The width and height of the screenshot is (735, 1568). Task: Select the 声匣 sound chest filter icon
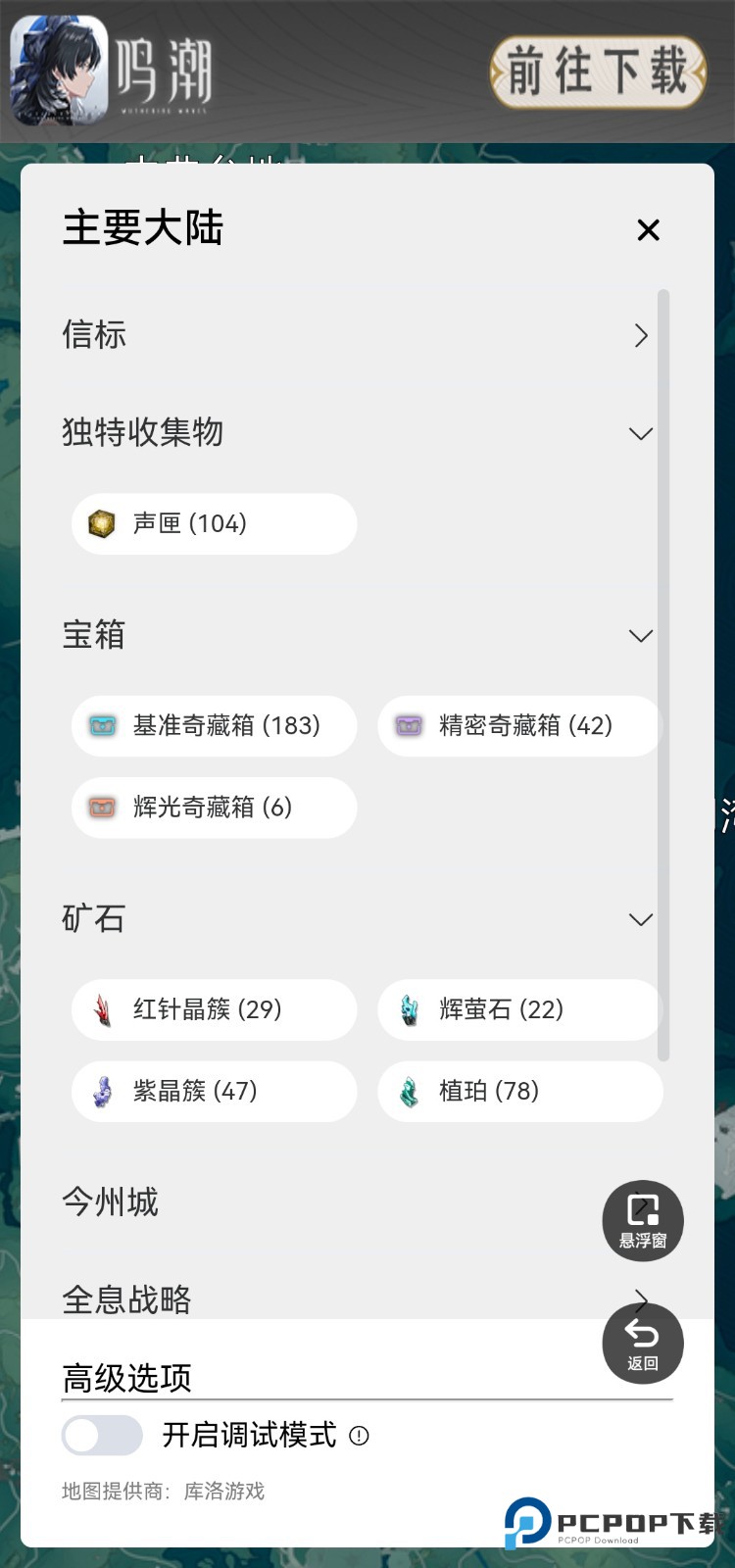pyautogui.click(x=101, y=523)
